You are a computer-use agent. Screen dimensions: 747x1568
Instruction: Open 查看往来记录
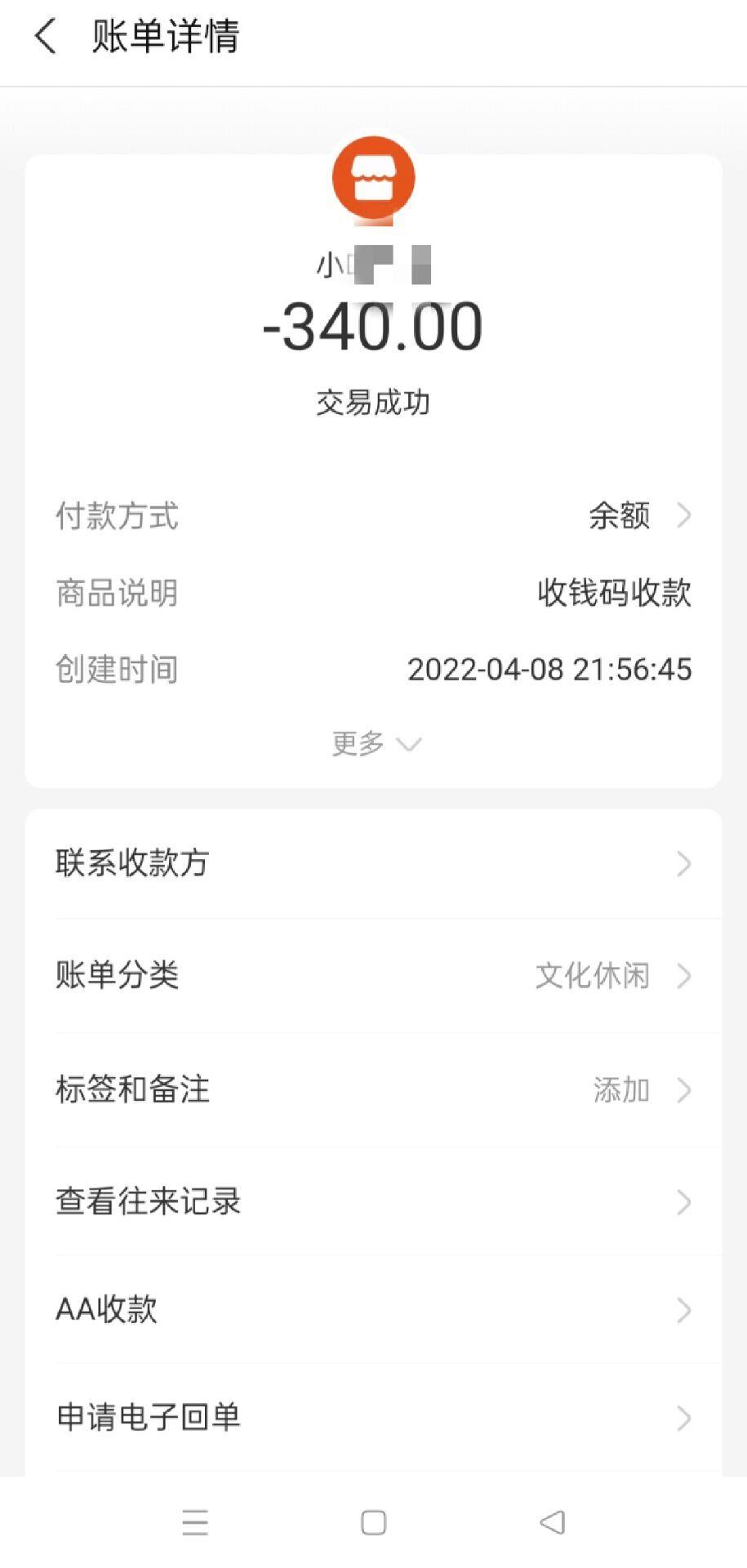coord(373,1201)
